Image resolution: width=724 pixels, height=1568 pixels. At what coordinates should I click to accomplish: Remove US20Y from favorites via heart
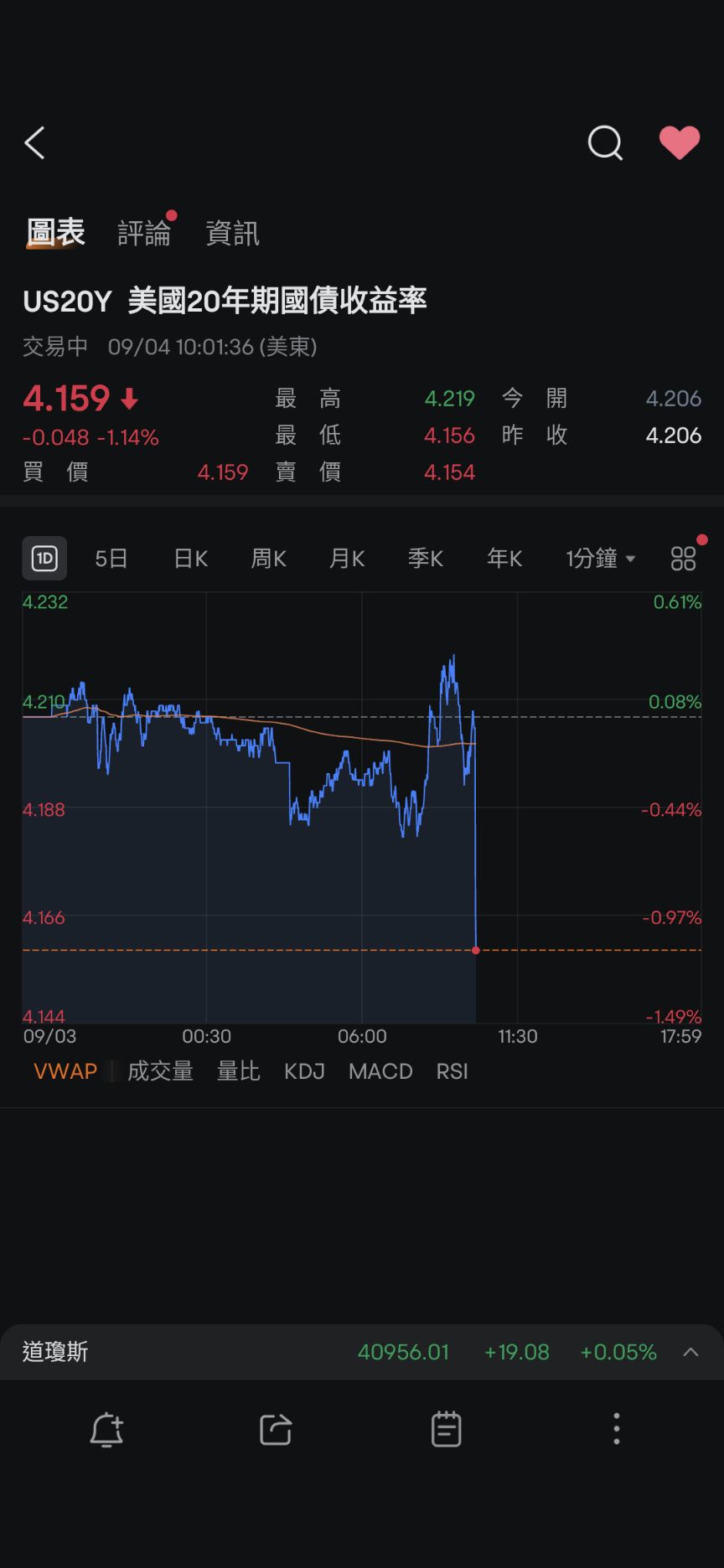[679, 142]
